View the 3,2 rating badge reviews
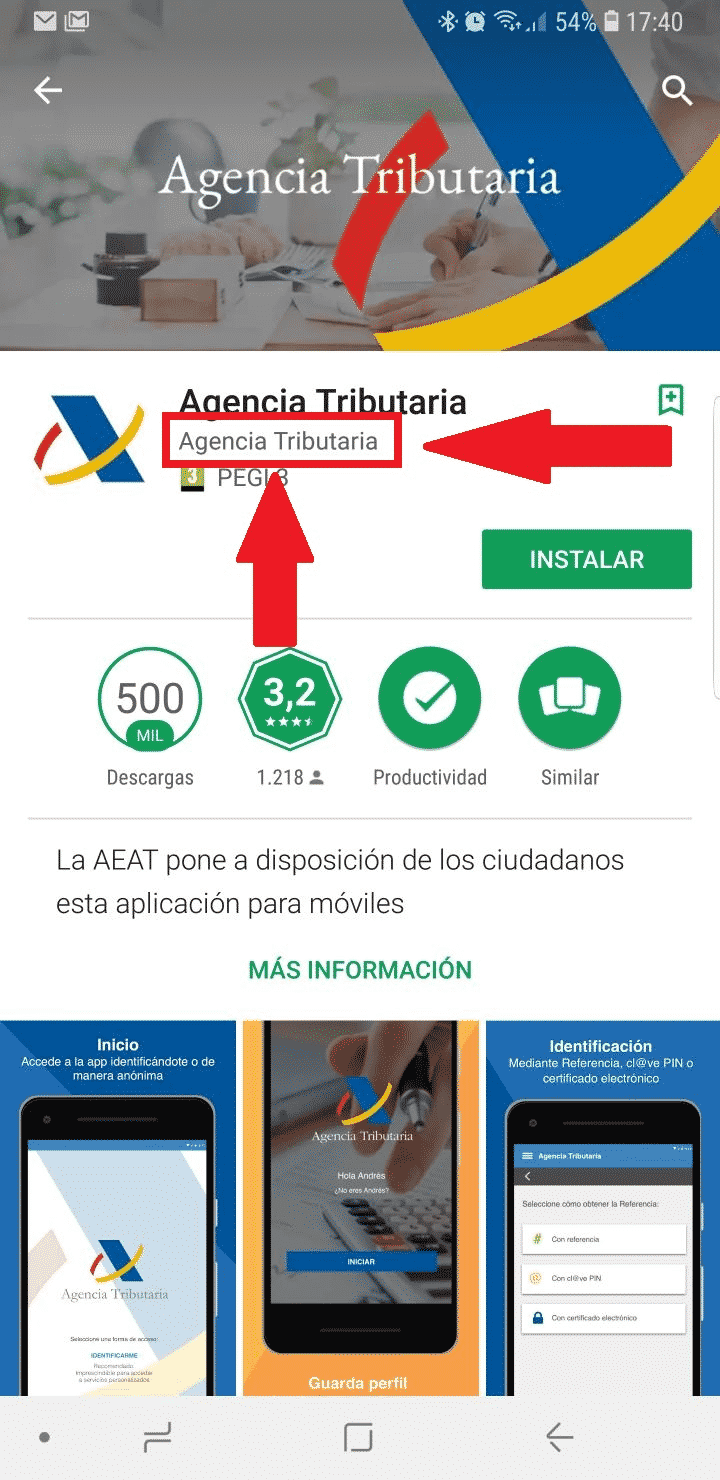 290,700
